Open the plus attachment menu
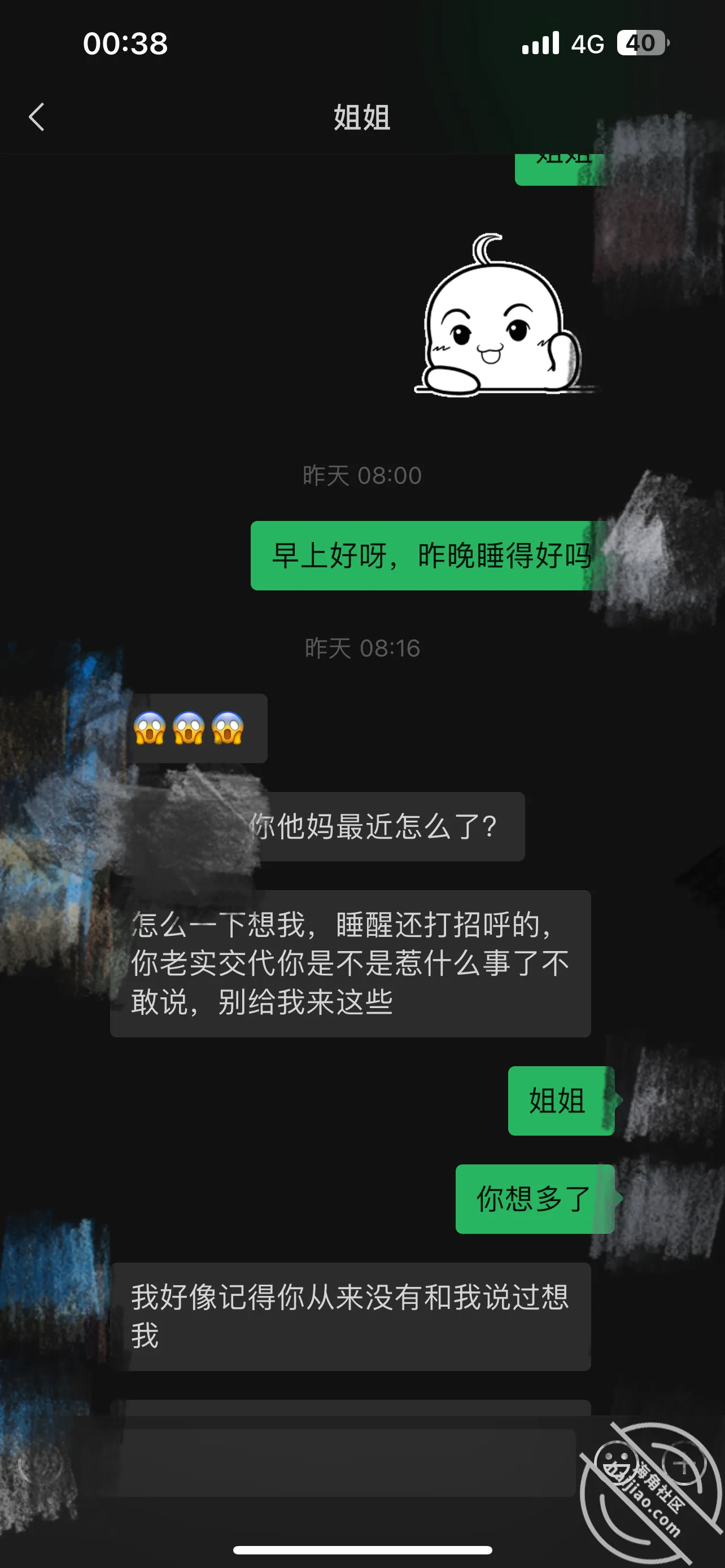725x1568 pixels. (x=683, y=1464)
